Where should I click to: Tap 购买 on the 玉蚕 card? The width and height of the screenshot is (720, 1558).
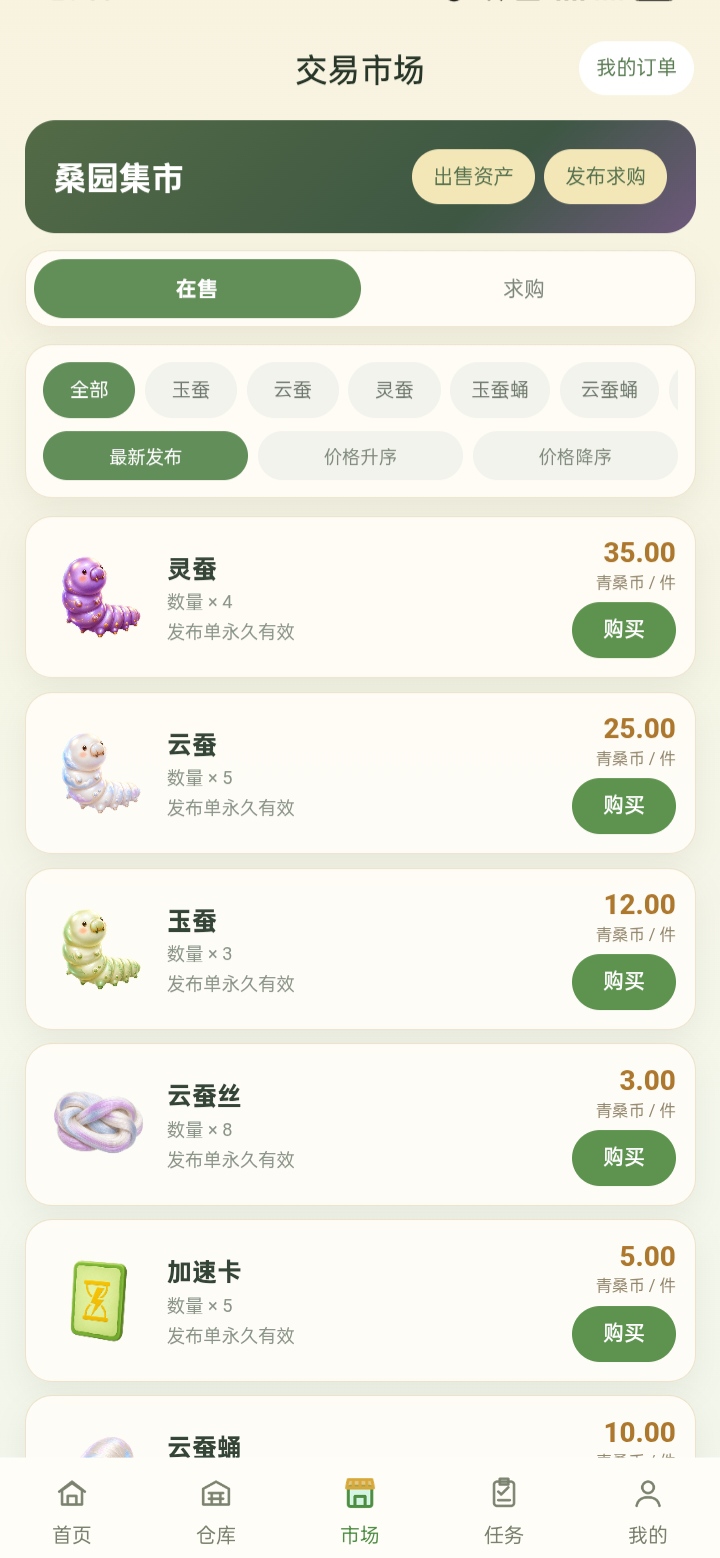tap(624, 982)
